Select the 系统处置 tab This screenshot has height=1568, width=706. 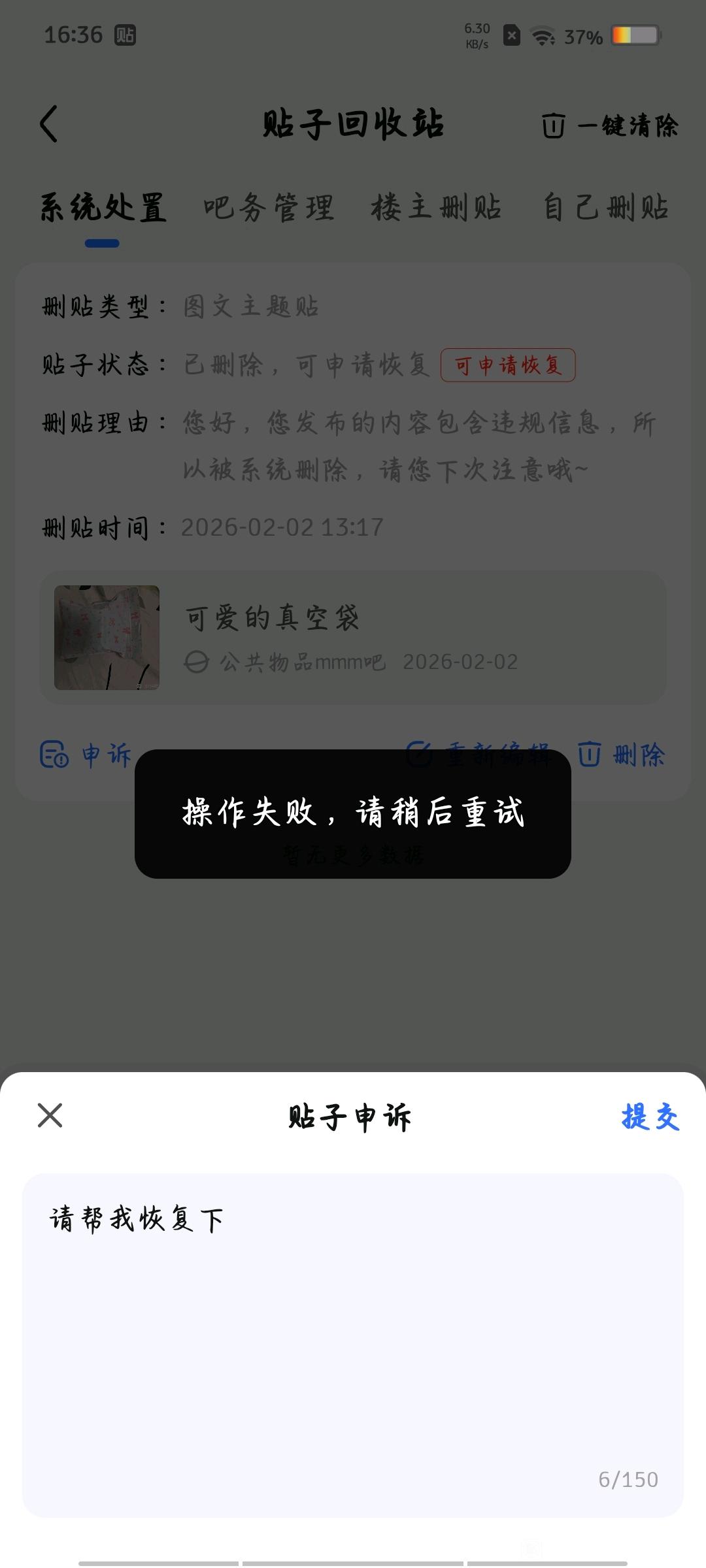(x=103, y=208)
